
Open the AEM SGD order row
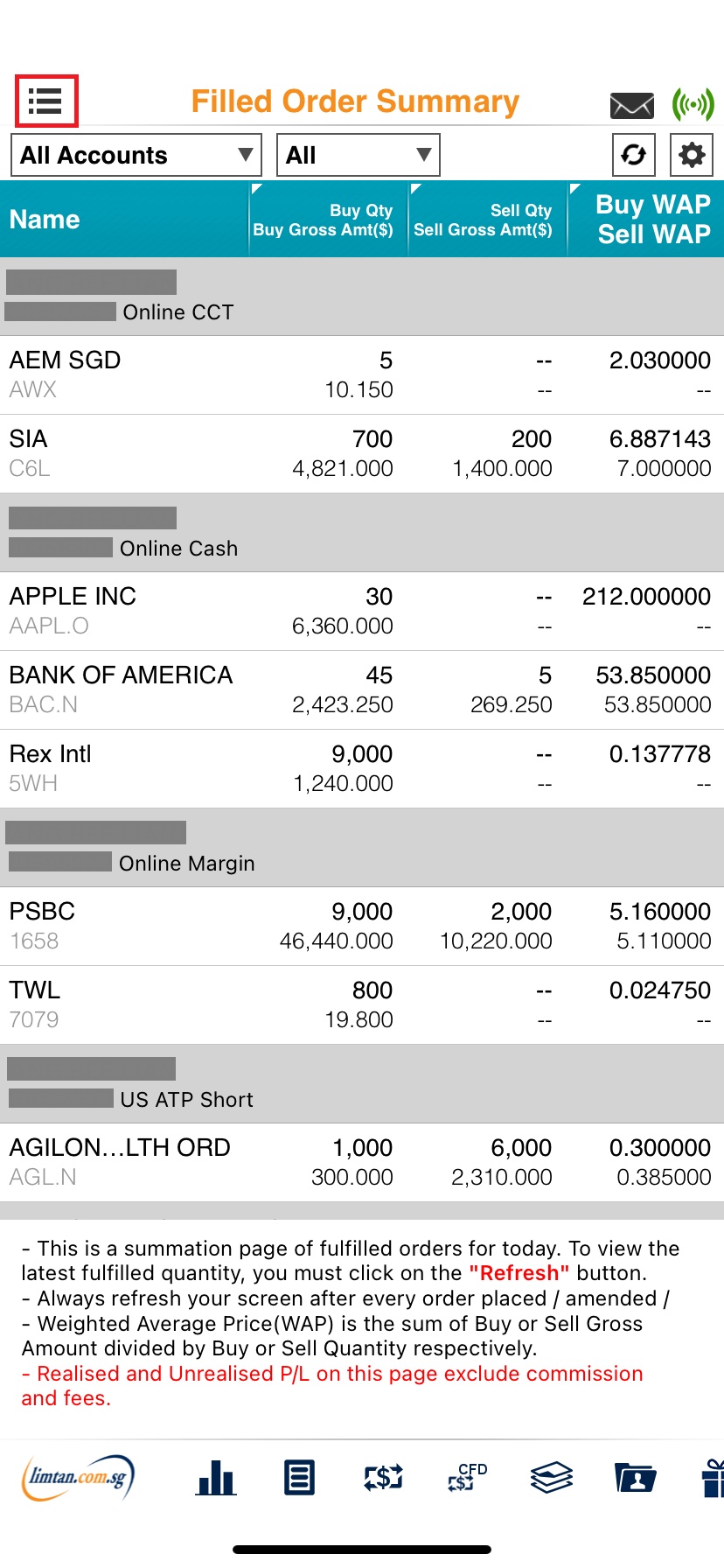click(362, 374)
